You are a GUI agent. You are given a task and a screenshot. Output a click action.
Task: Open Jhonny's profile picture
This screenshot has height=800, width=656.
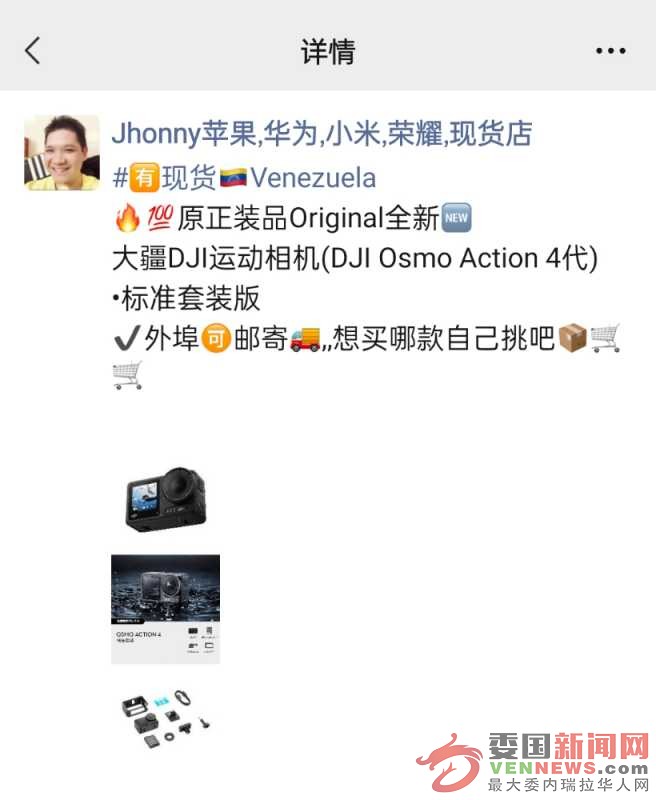[62, 152]
